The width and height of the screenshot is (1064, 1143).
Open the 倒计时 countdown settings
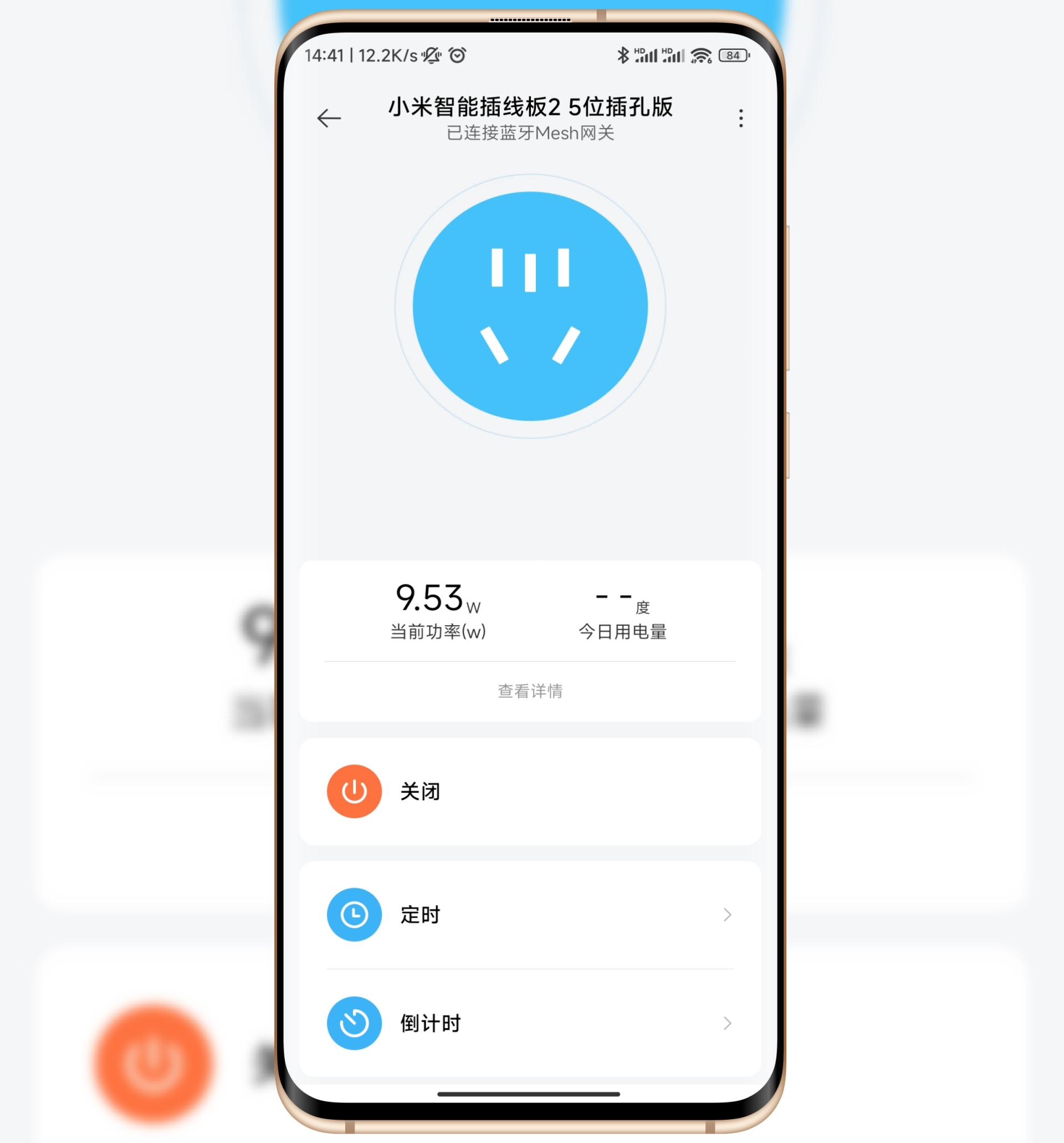coord(529,1023)
